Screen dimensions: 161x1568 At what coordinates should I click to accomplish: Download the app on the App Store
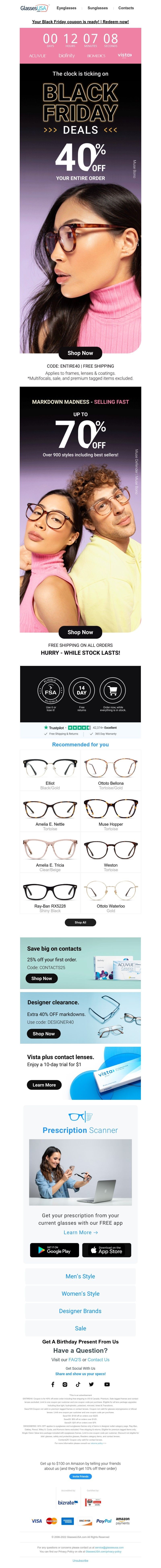[106, 1233]
